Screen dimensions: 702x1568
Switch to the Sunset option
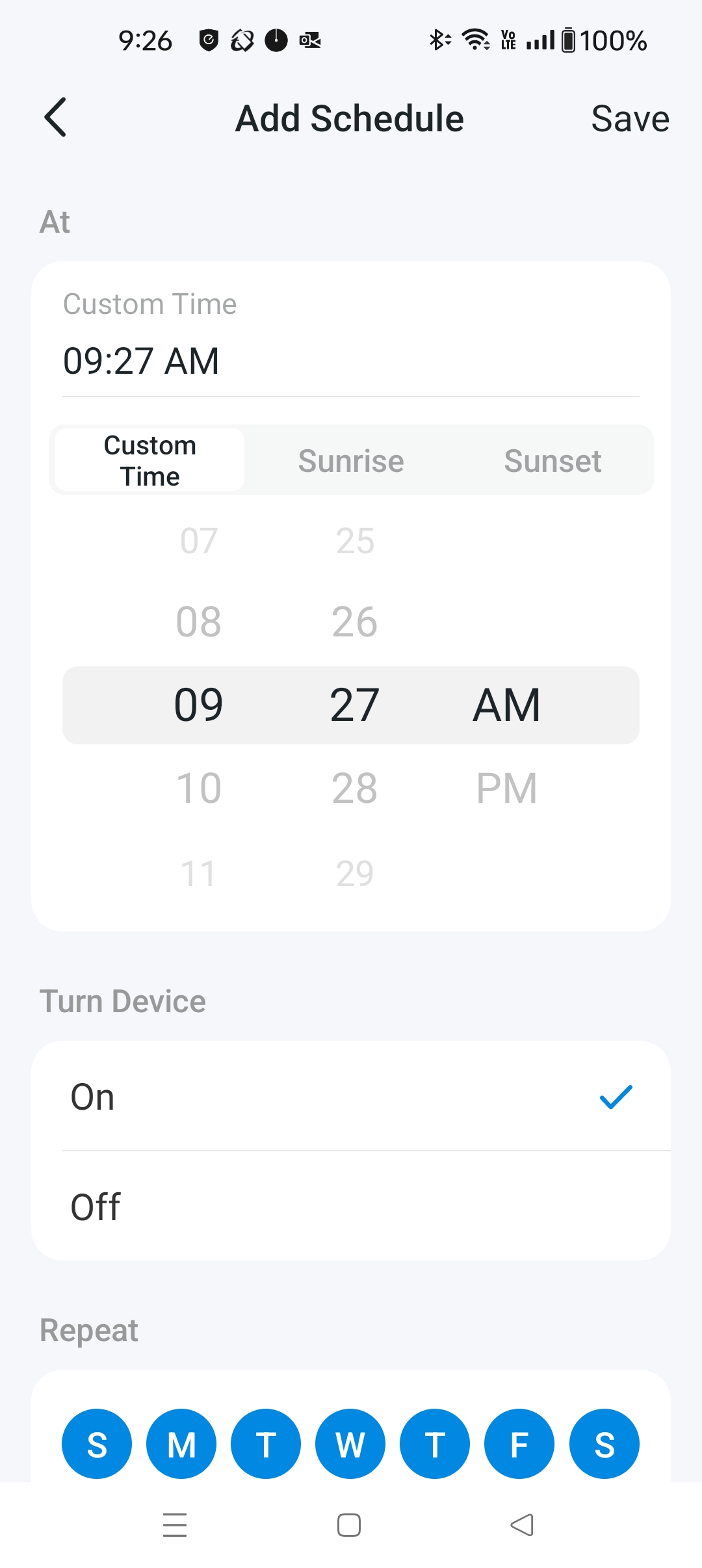coord(552,461)
